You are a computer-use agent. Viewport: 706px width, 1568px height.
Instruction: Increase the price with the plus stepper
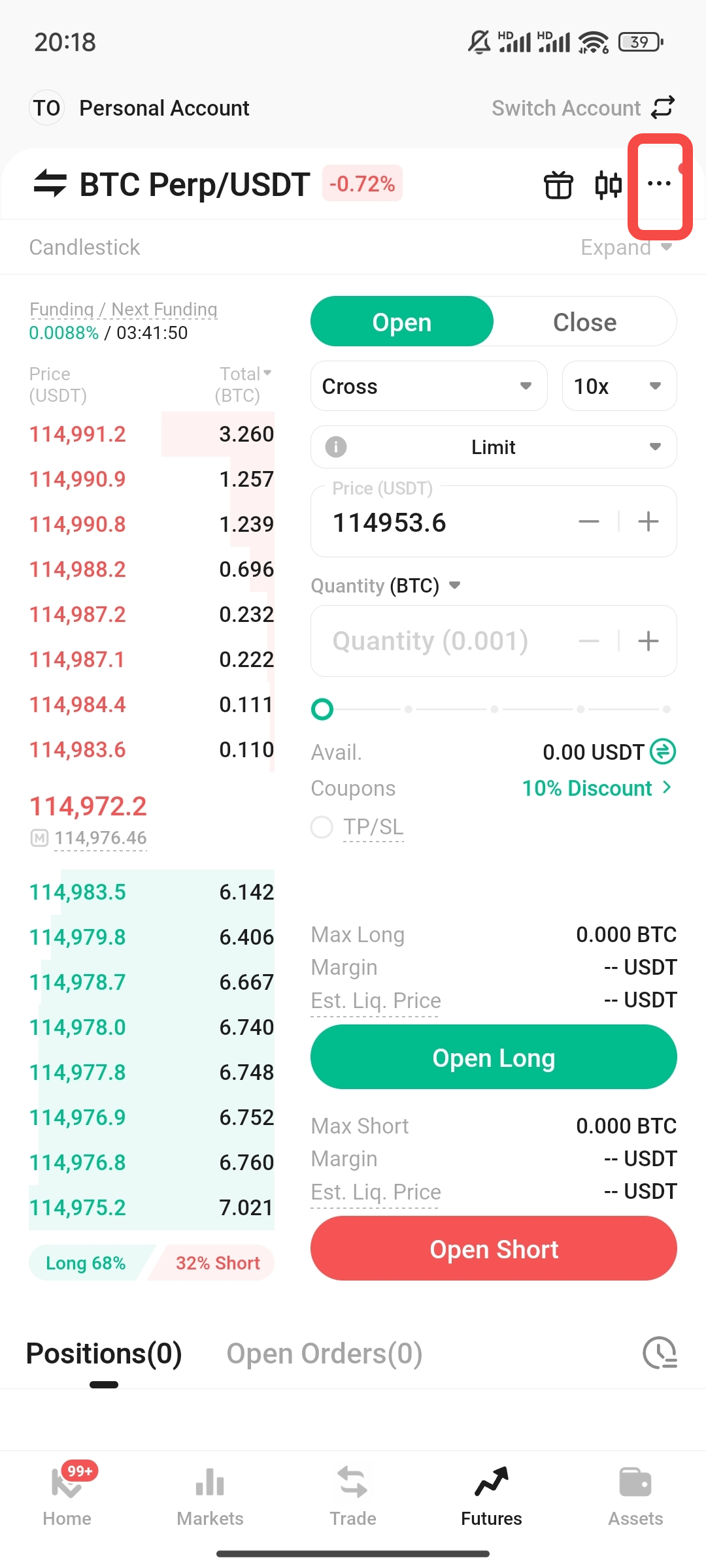click(648, 522)
